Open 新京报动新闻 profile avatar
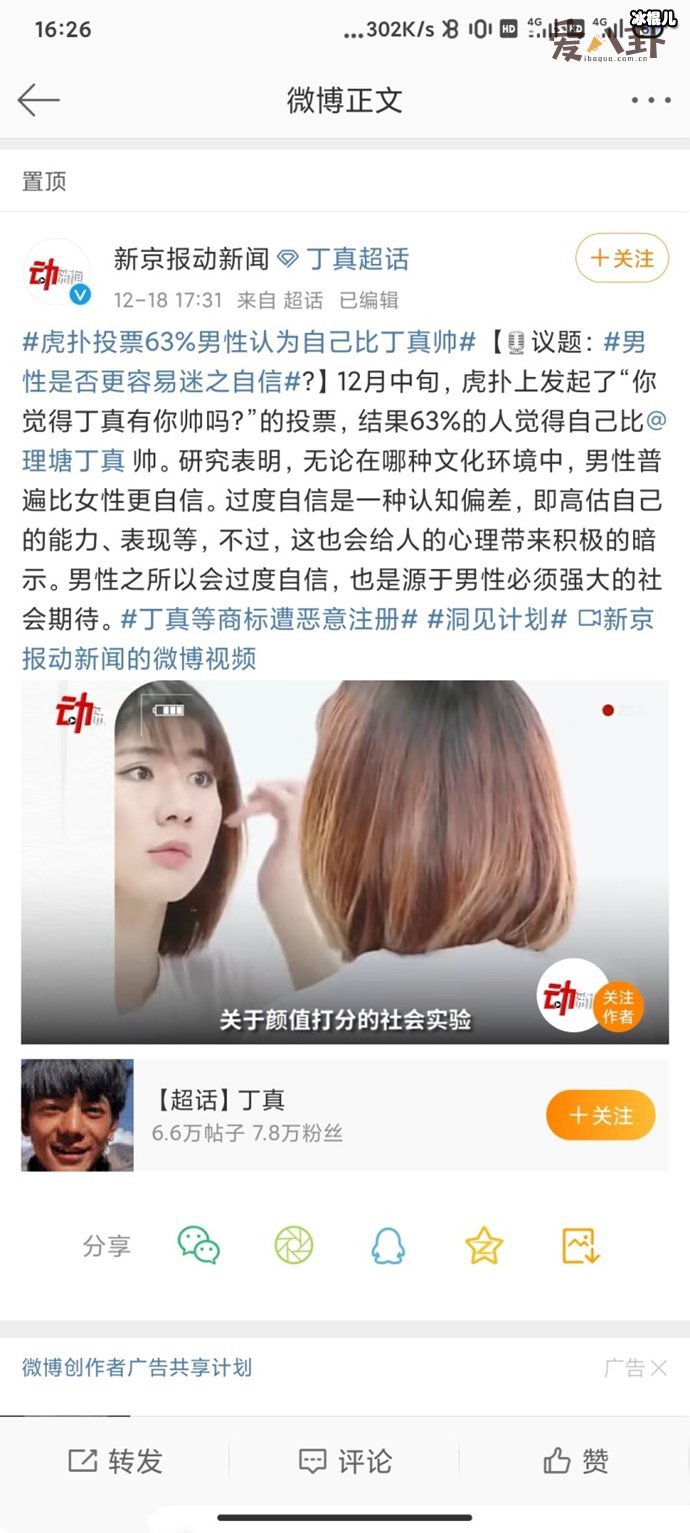The image size is (690, 1533). click(57, 273)
